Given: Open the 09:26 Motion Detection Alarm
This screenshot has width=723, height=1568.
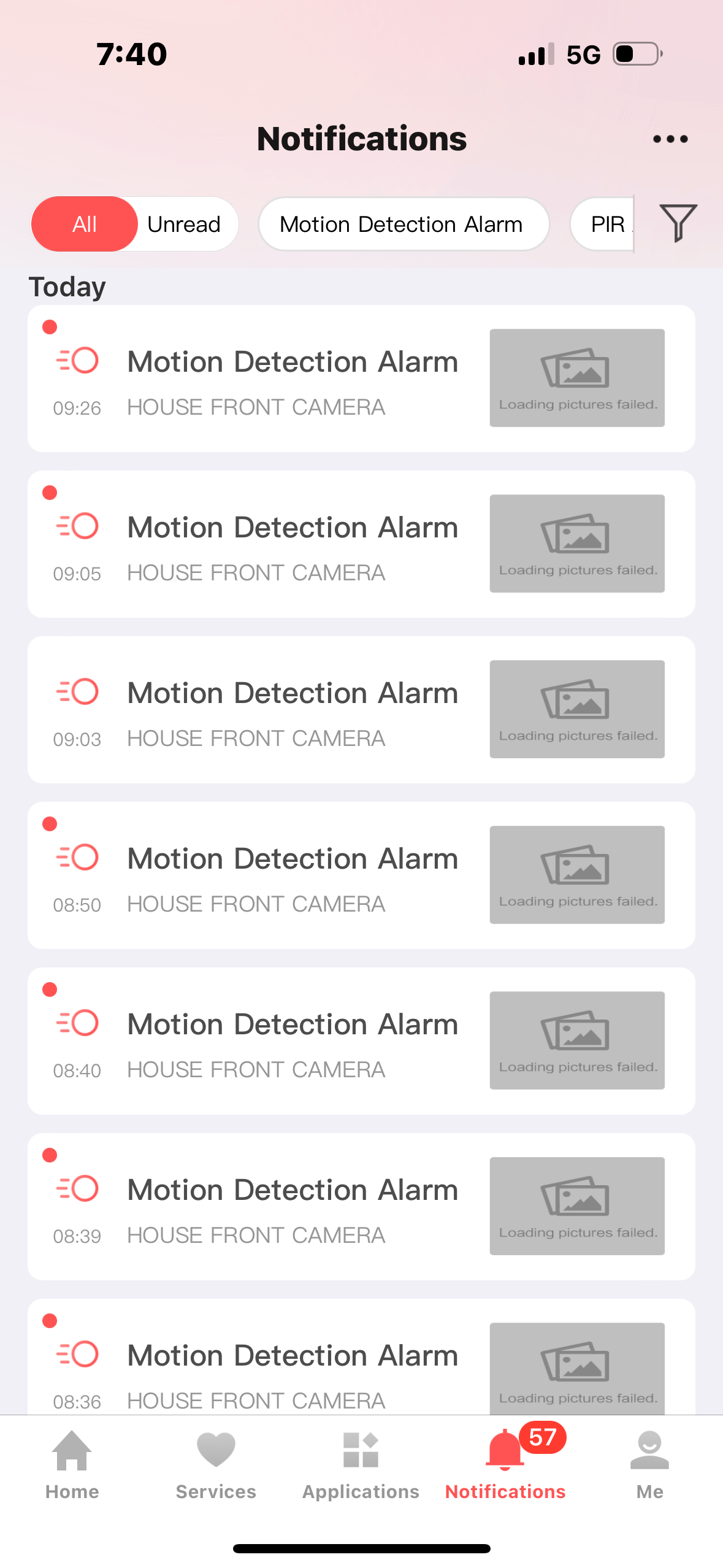Looking at the screenshot, I should click(x=293, y=378).
